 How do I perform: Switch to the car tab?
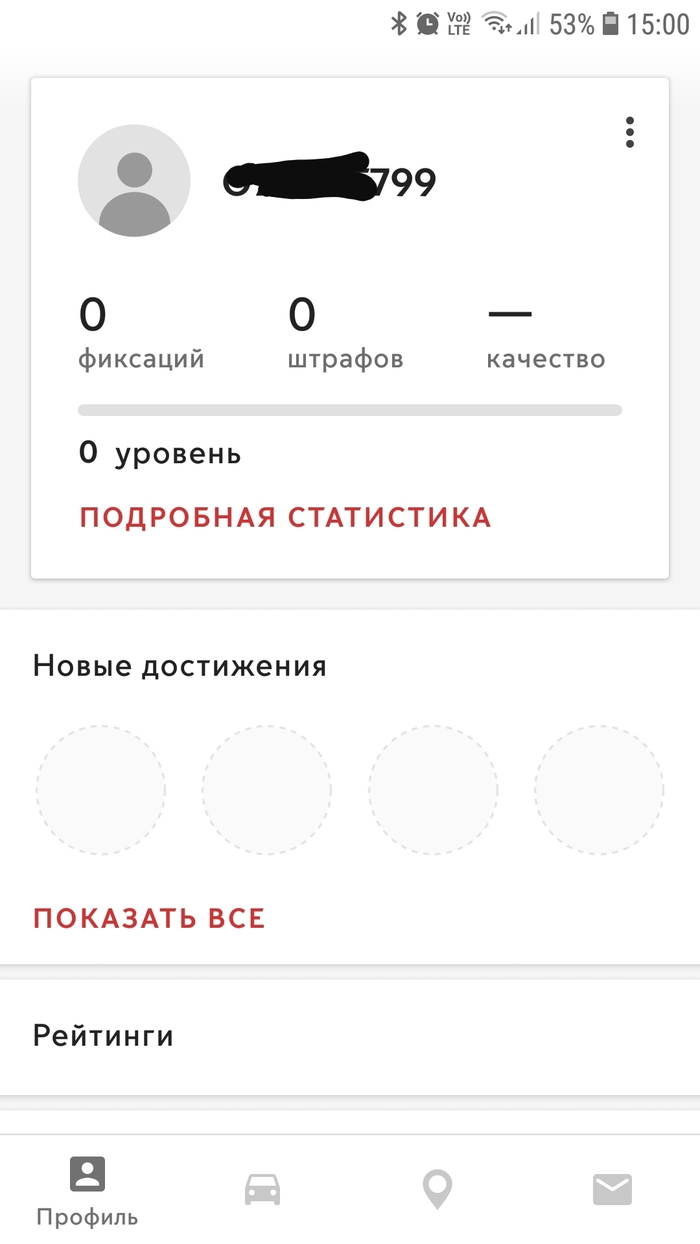click(x=262, y=1189)
